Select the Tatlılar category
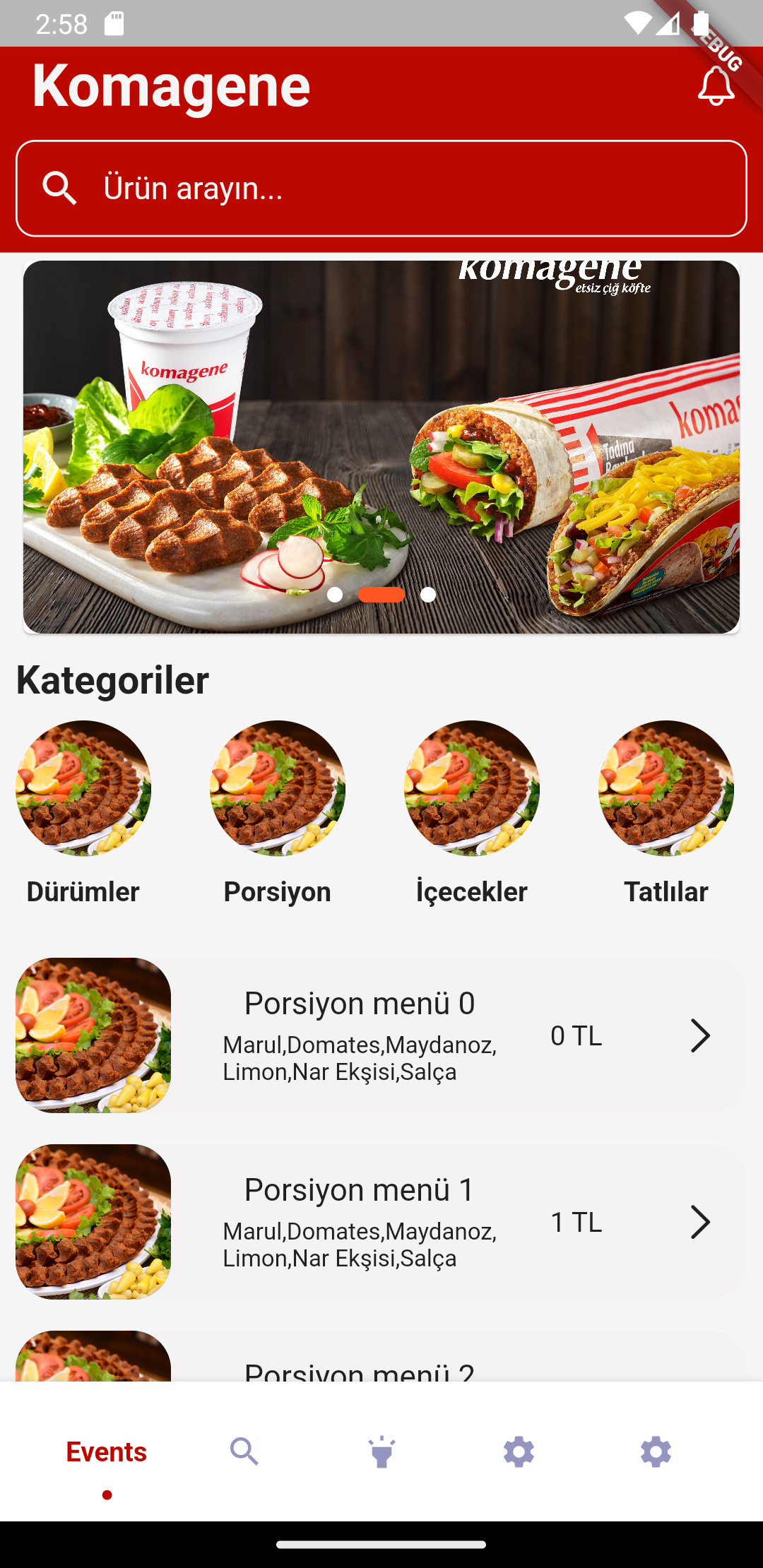 tap(666, 790)
